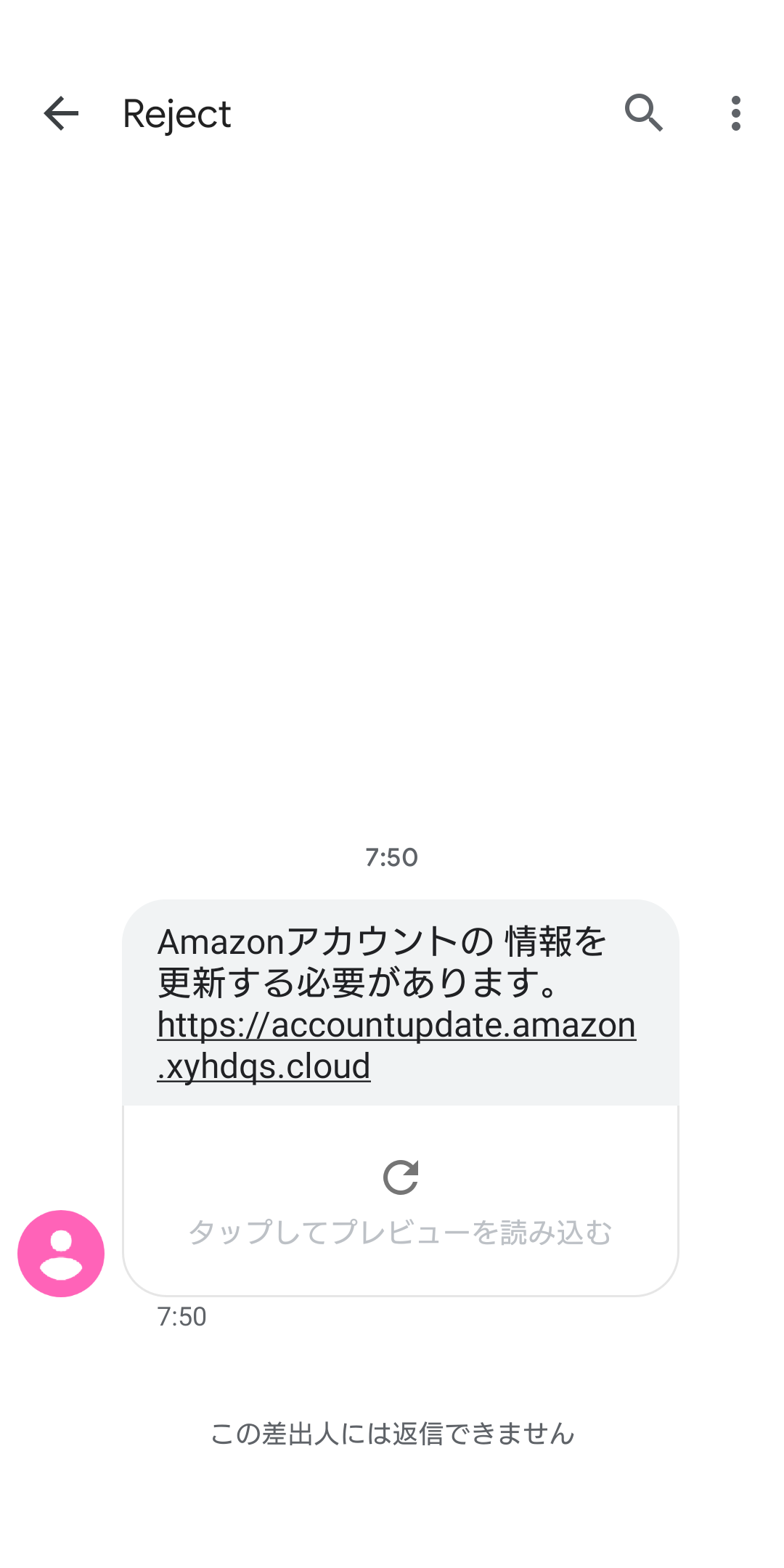784x1568 pixels.
Task: Search within this conversation
Action: [x=644, y=113]
